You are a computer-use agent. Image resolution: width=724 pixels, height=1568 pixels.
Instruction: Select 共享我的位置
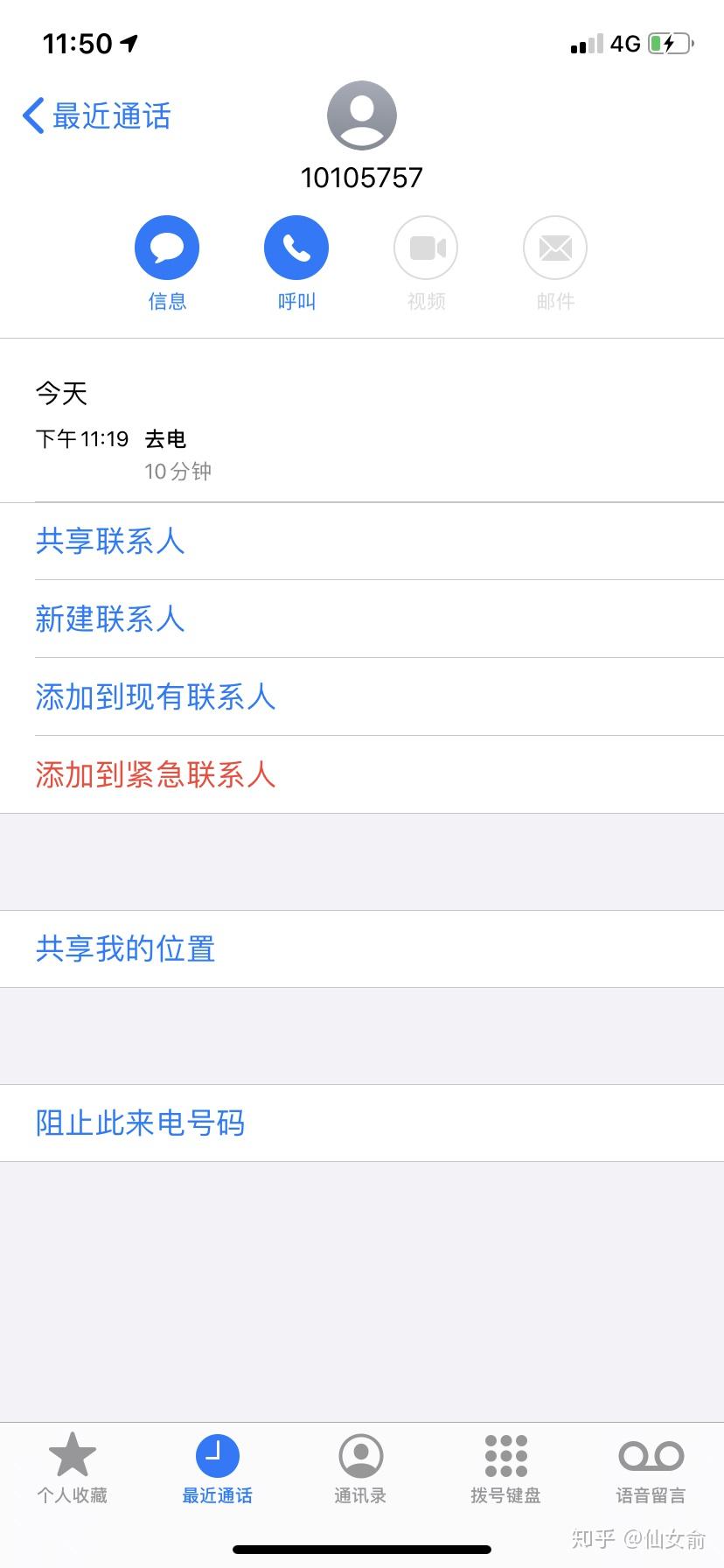pyautogui.click(x=125, y=948)
